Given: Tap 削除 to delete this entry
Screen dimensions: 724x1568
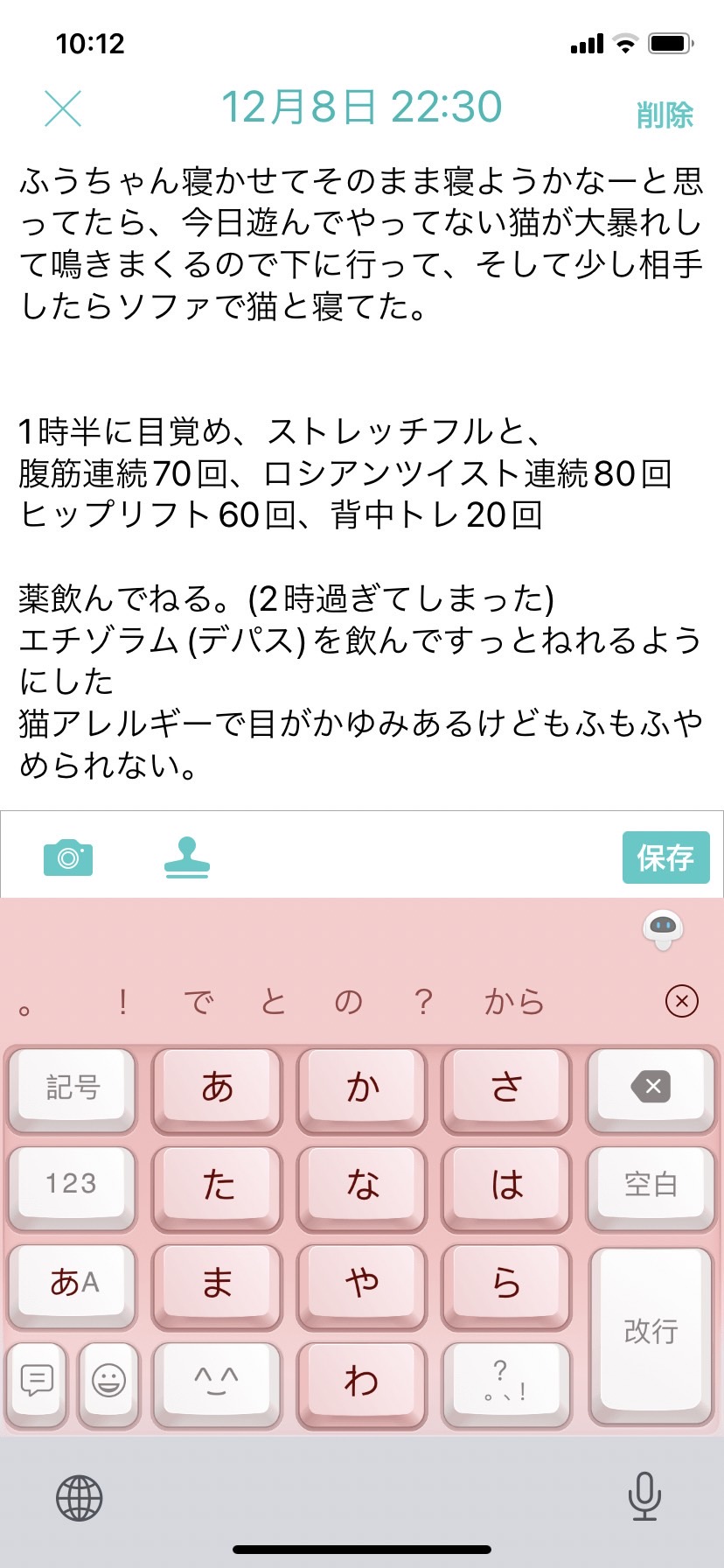Looking at the screenshot, I should [x=665, y=115].
